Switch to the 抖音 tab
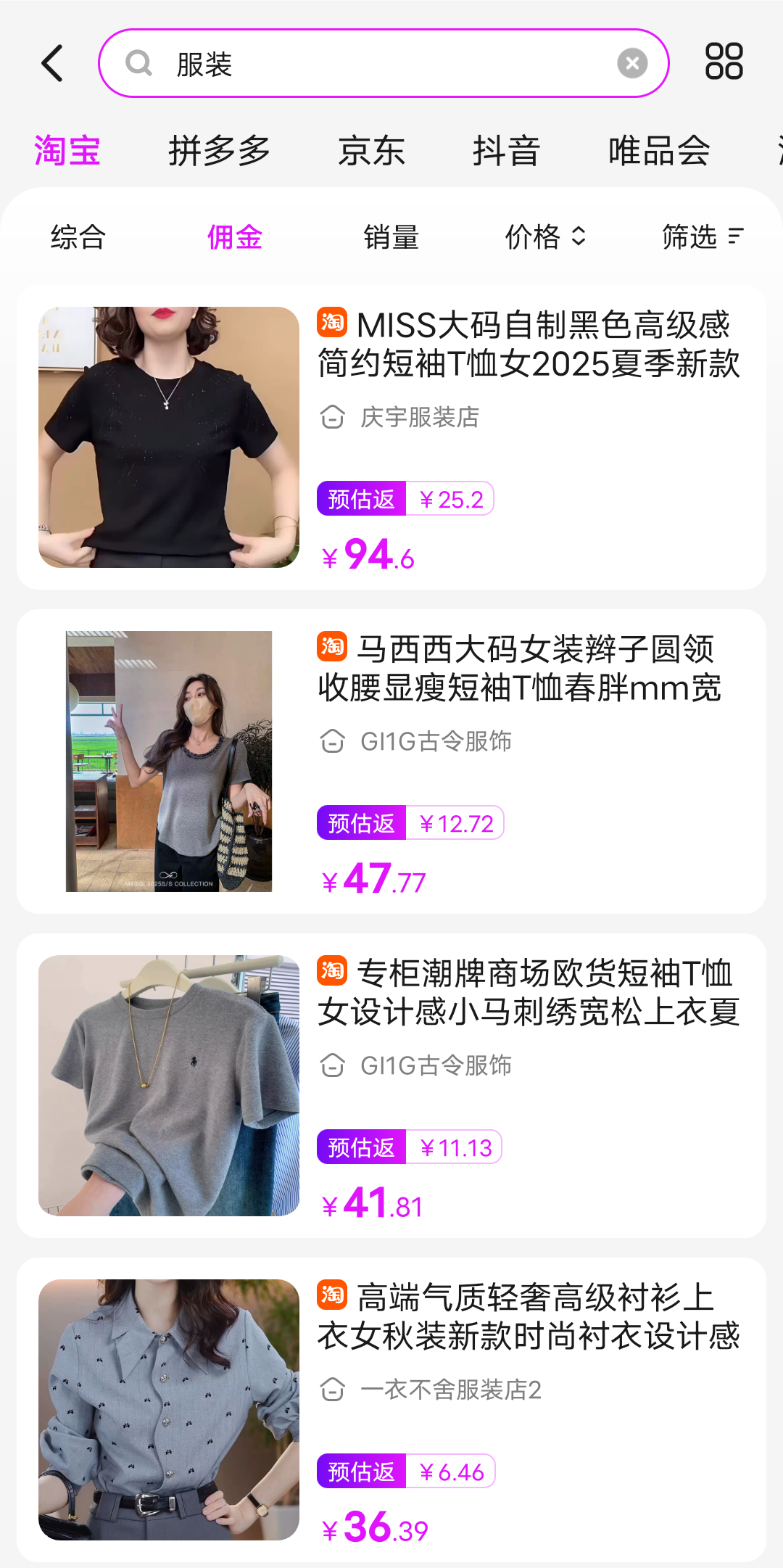 507,151
